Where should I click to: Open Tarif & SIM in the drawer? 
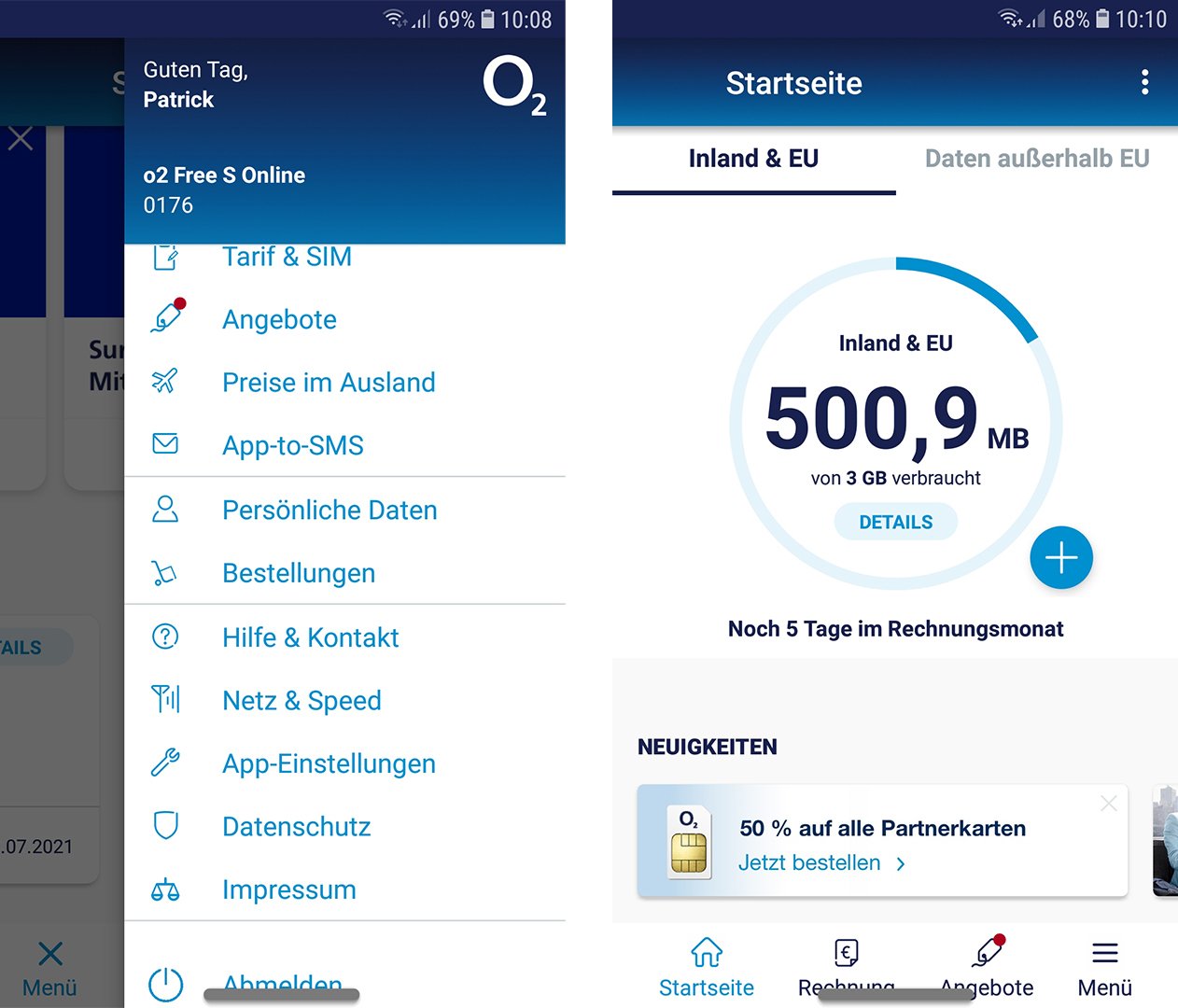(x=287, y=257)
